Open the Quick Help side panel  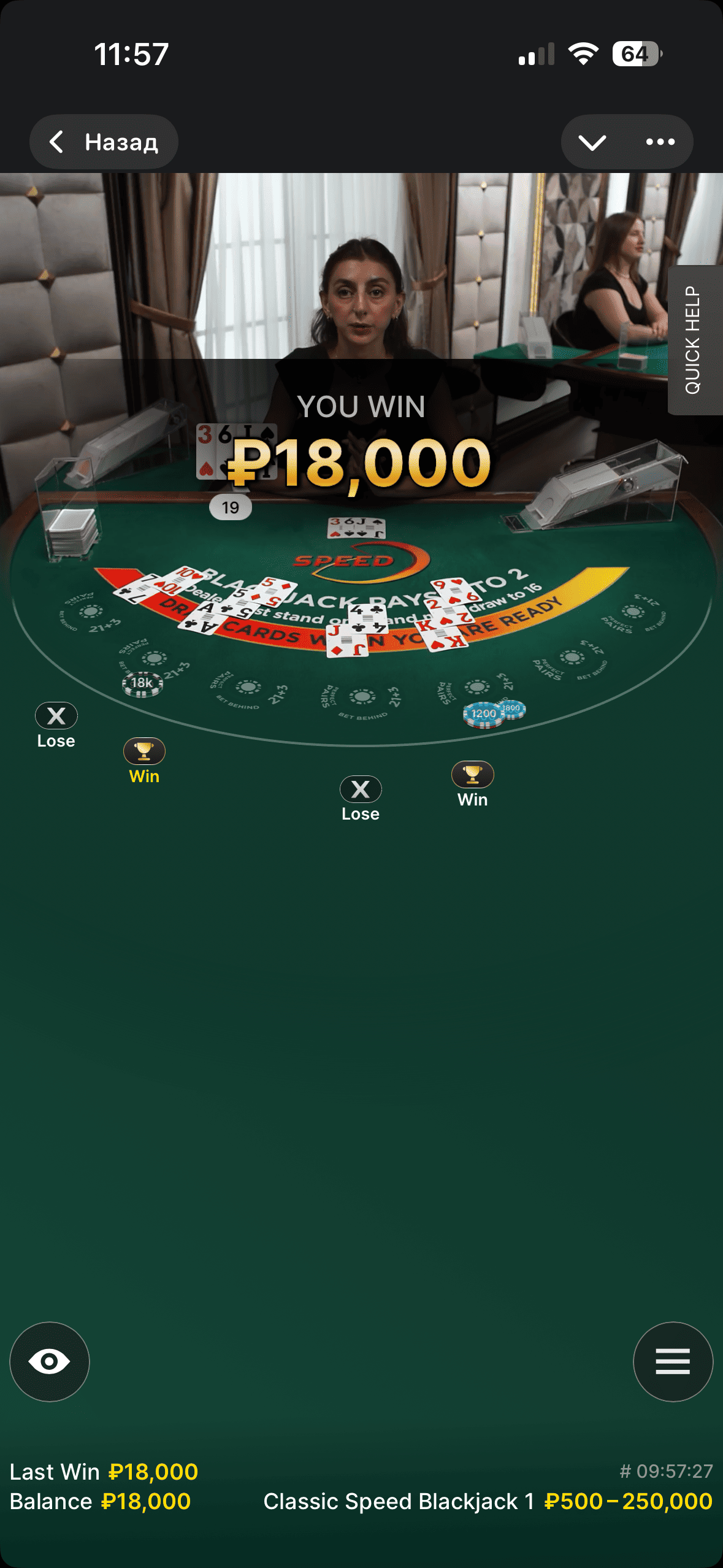694,340
